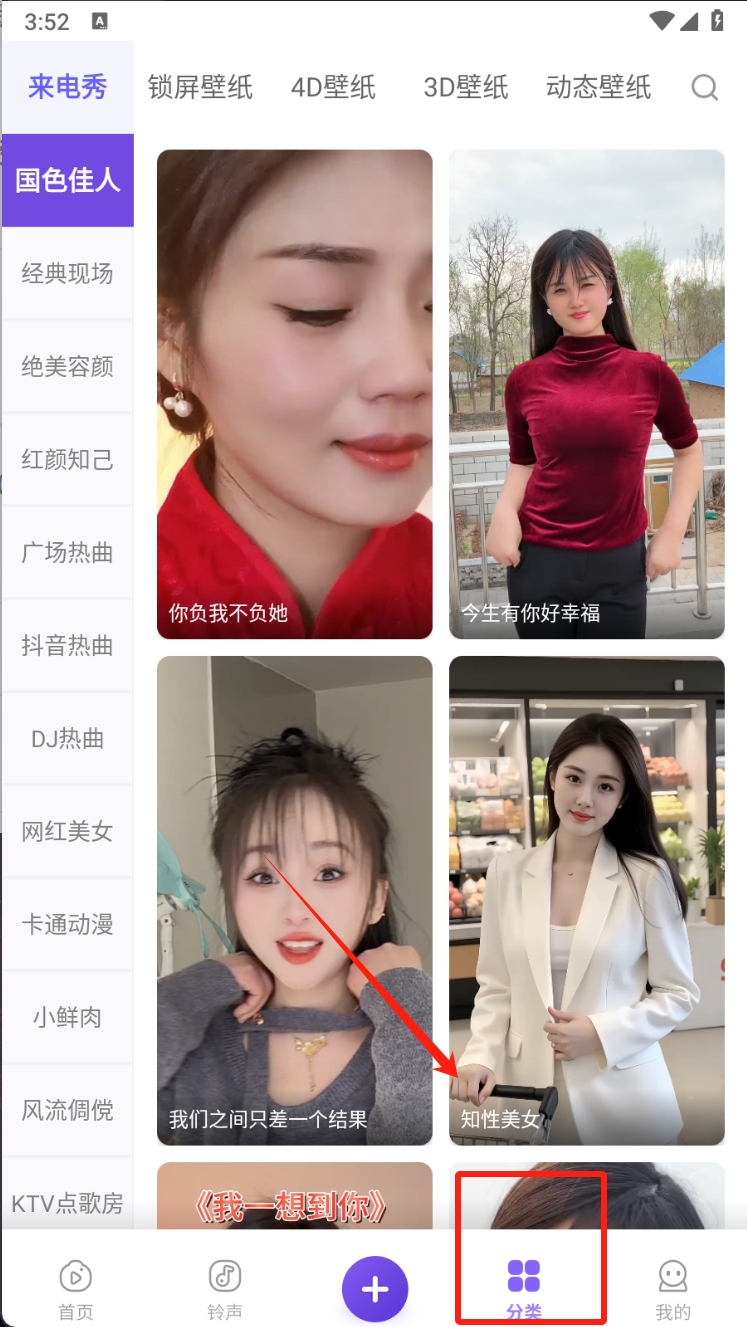This screenshot has height=1327, width=747.
Task: Tap the purple plus create button
Action: [375, 1289]
